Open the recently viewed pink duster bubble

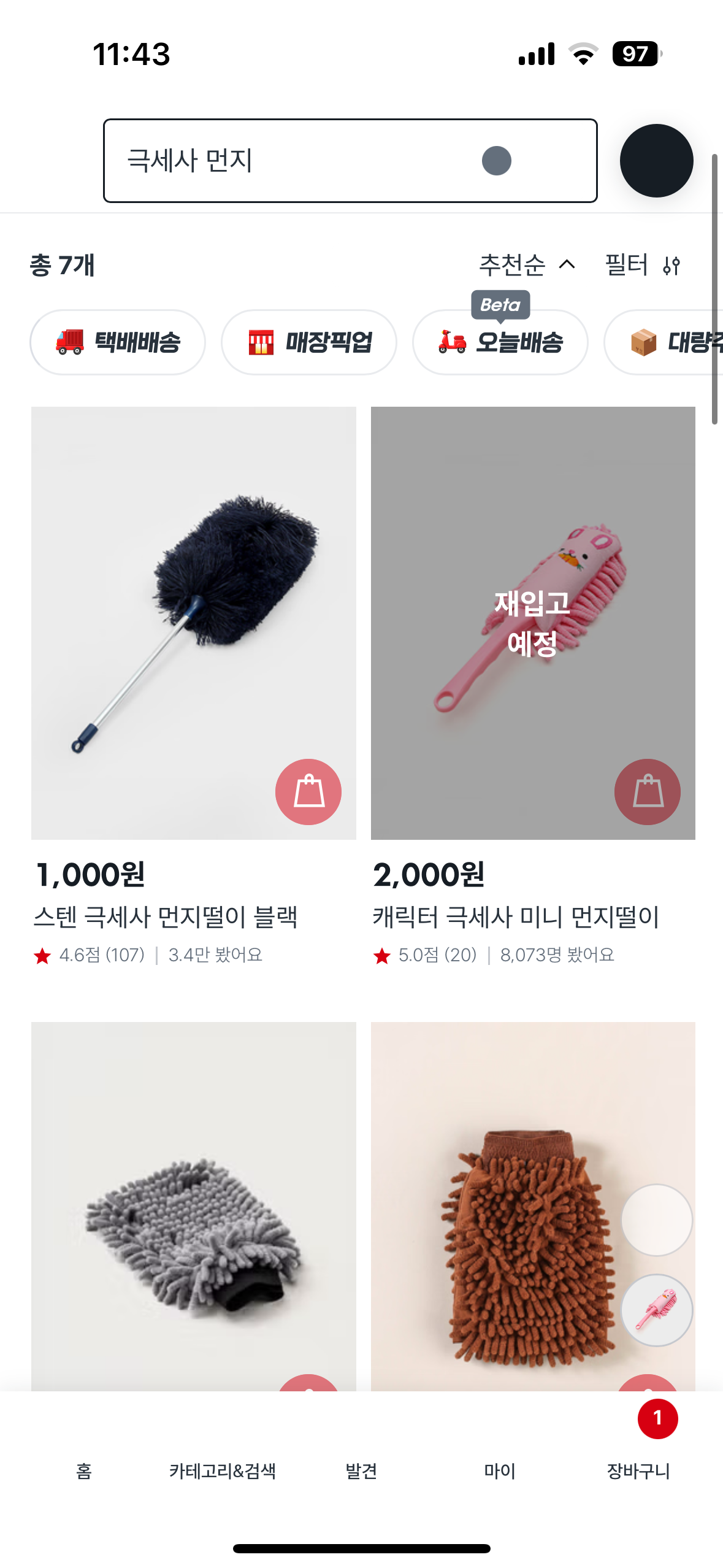(x=657, y=1310)
